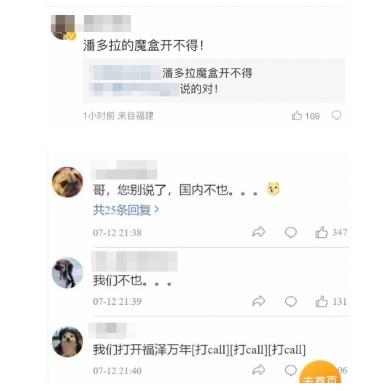382x391 pixels.
Task: Tap the orange 去首页 floating button
Action: click(x=320, y=373)
